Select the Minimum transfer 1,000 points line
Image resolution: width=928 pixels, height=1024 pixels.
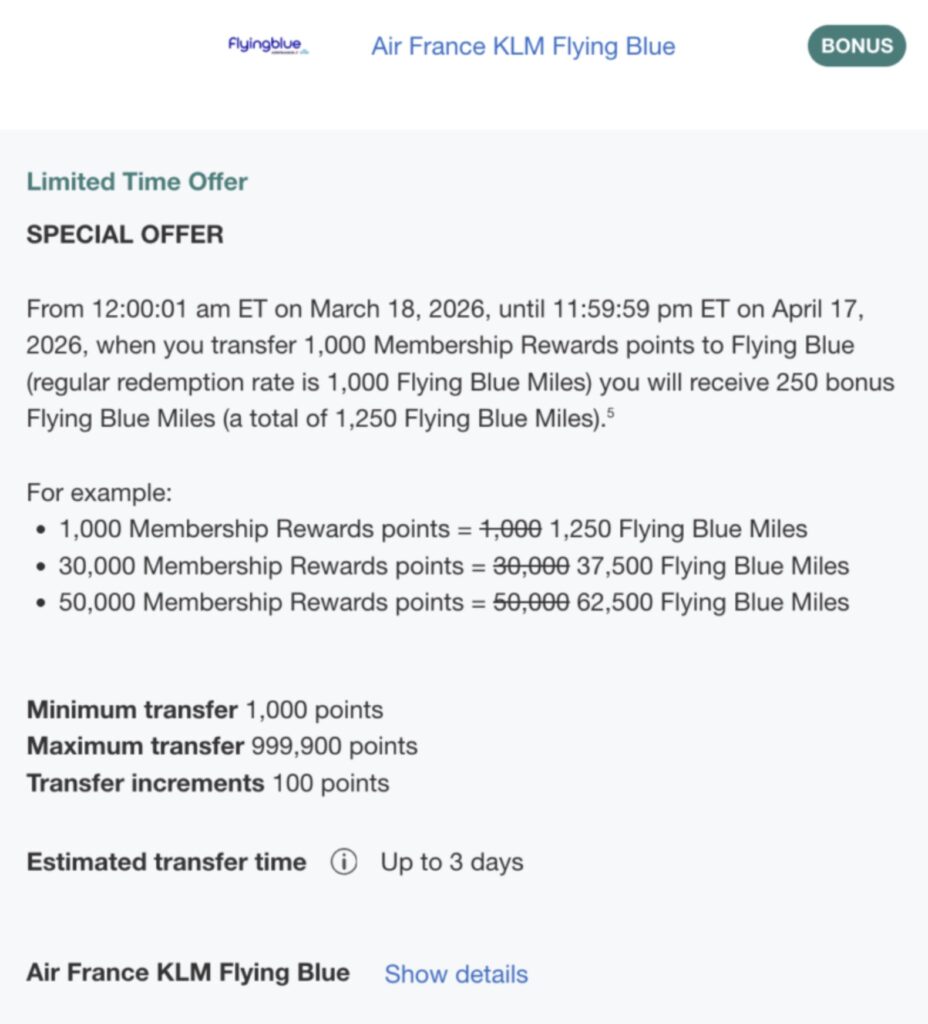[x=204, y=710]
